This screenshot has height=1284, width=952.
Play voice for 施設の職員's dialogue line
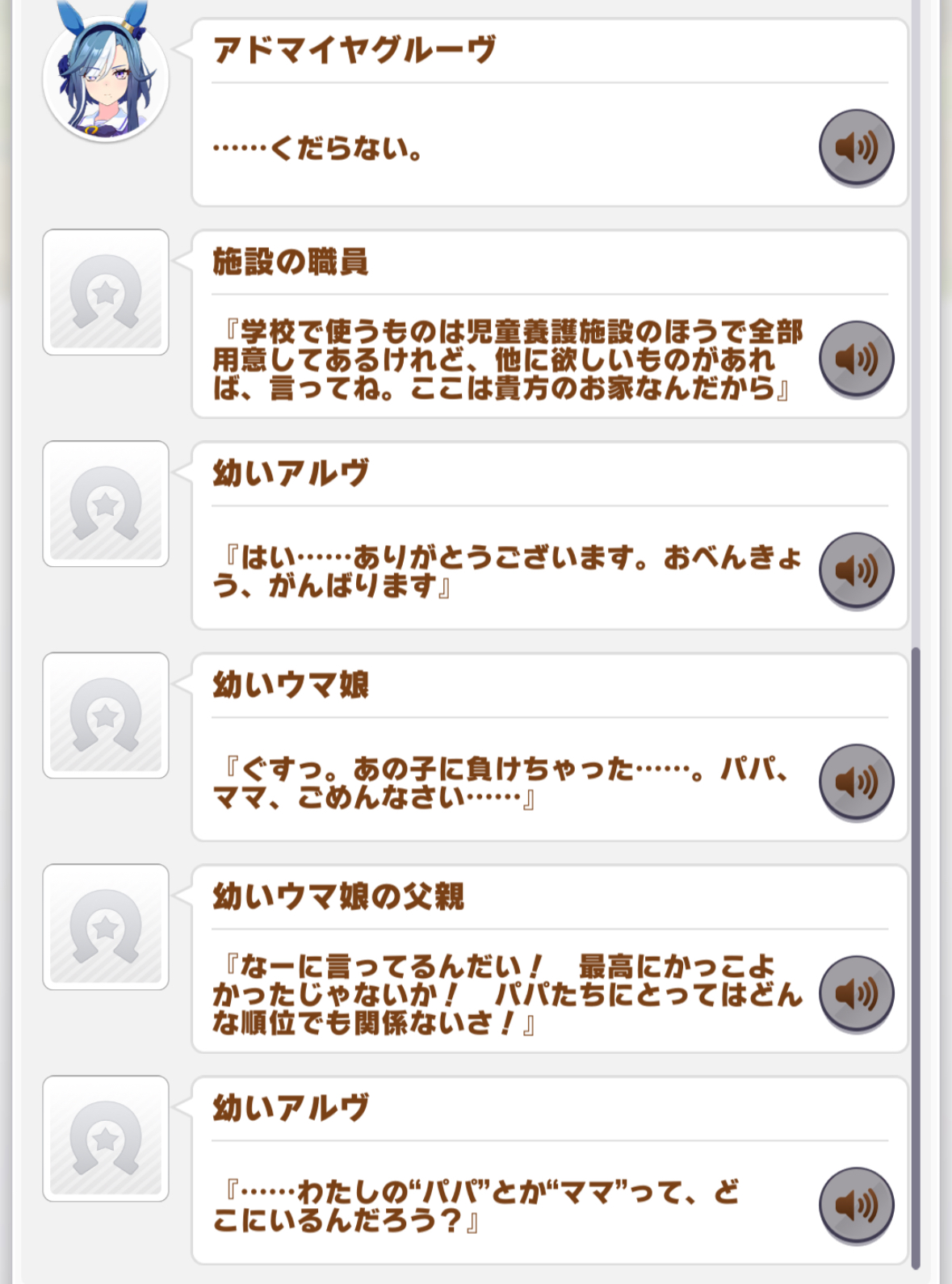pos(856,359)
